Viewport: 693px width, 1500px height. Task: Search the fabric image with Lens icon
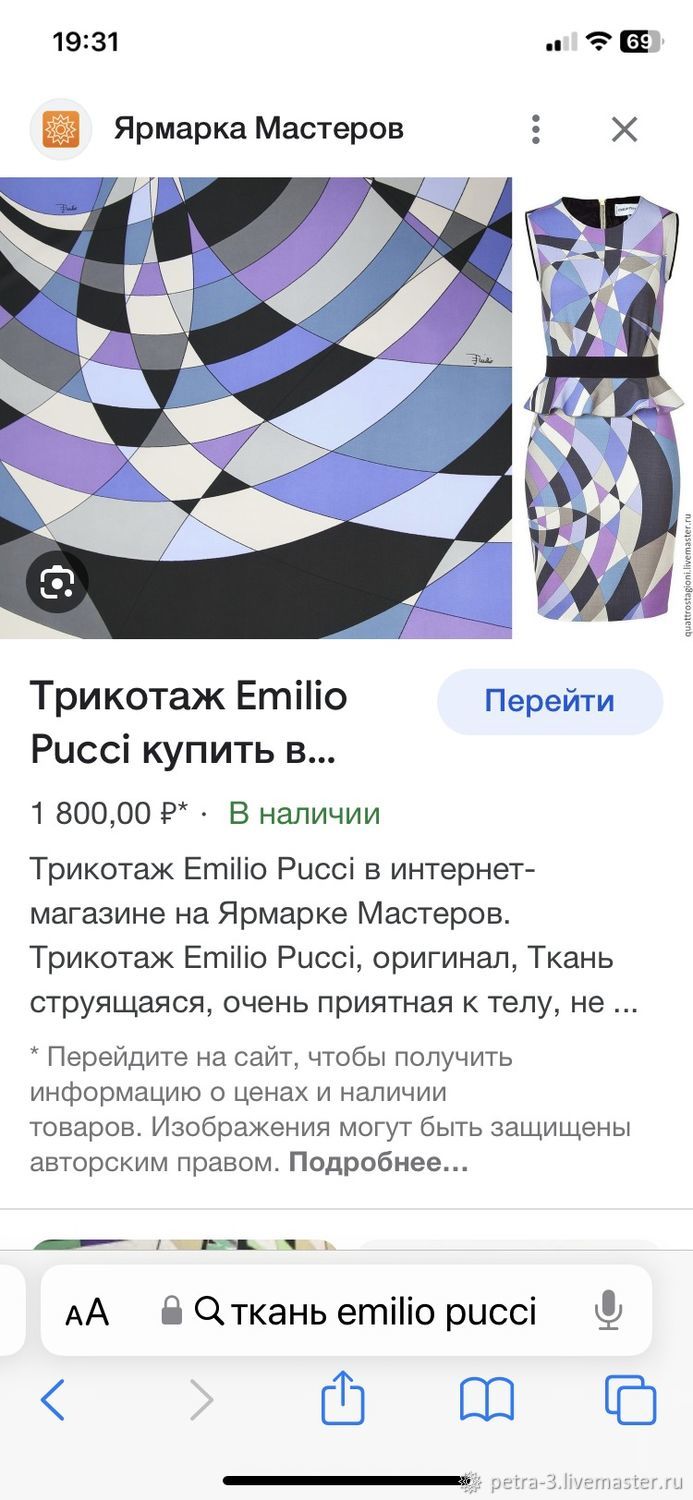[57, 582]
